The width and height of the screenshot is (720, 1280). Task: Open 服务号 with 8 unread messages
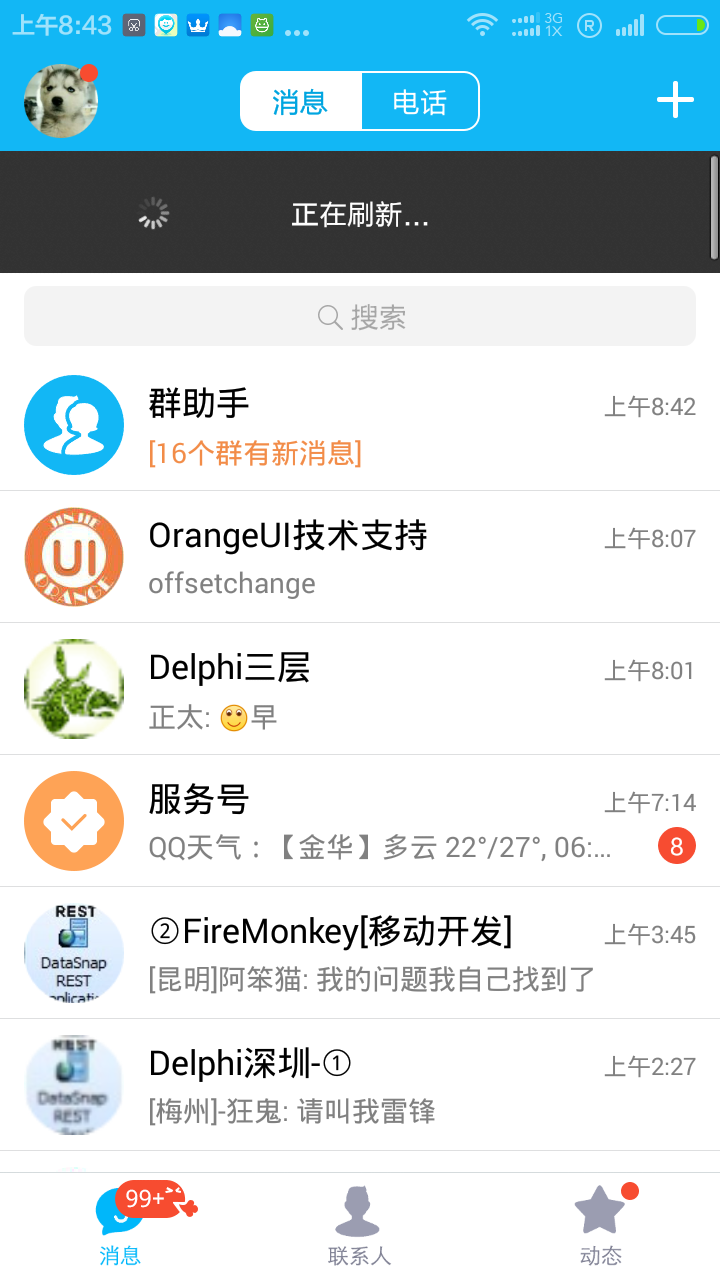(x=360, y=821)
